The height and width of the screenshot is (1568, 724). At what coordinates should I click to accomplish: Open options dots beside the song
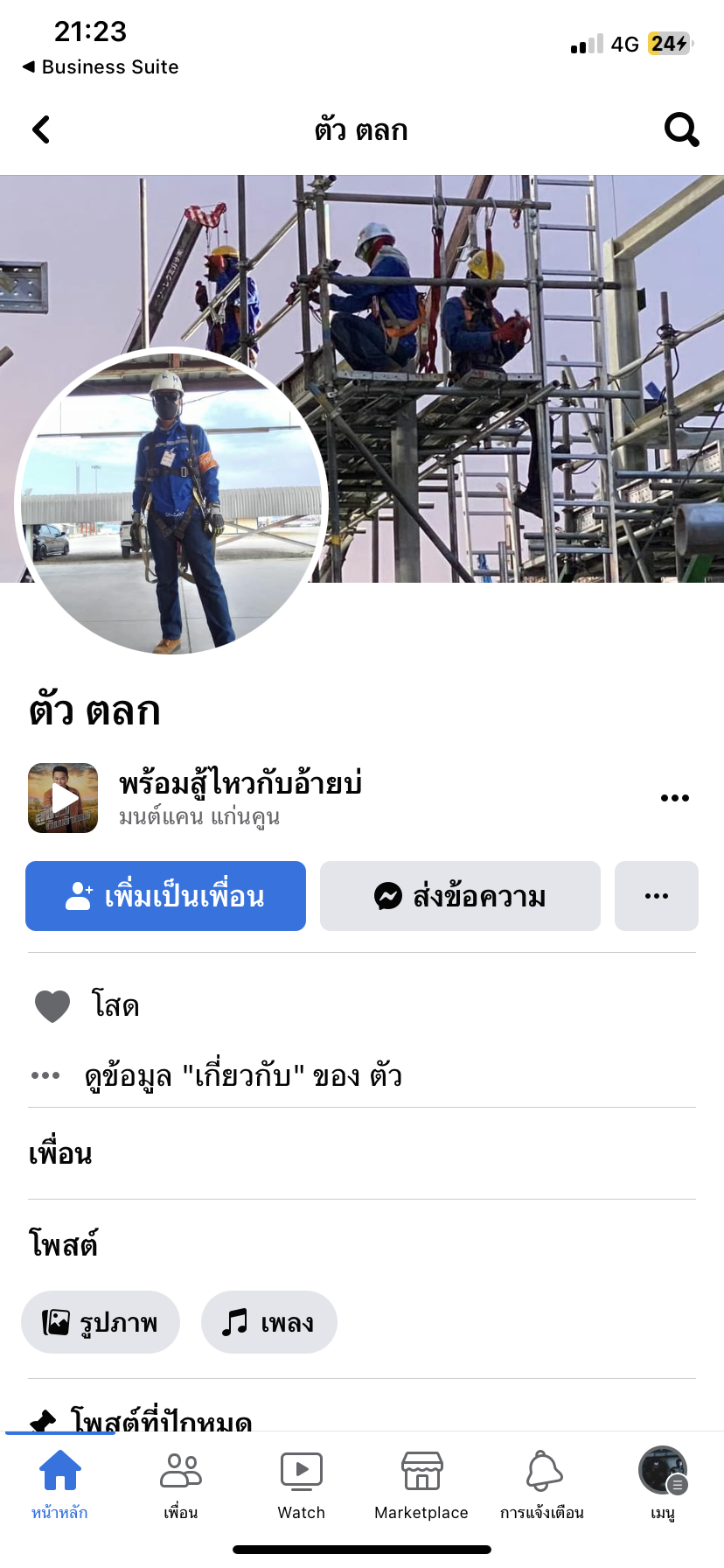click(x=674, y=798)
